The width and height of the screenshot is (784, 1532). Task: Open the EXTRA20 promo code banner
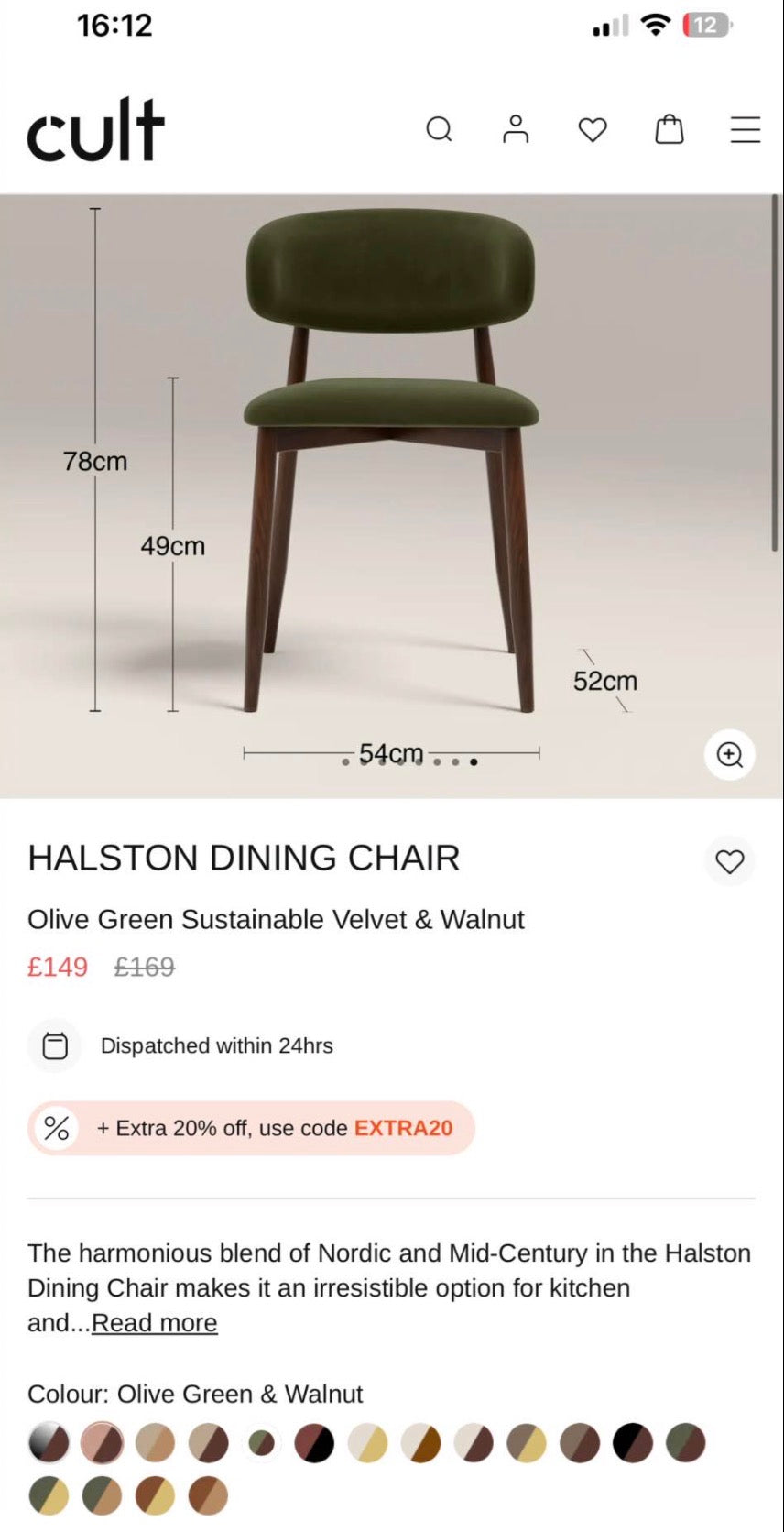point(251,1128)
